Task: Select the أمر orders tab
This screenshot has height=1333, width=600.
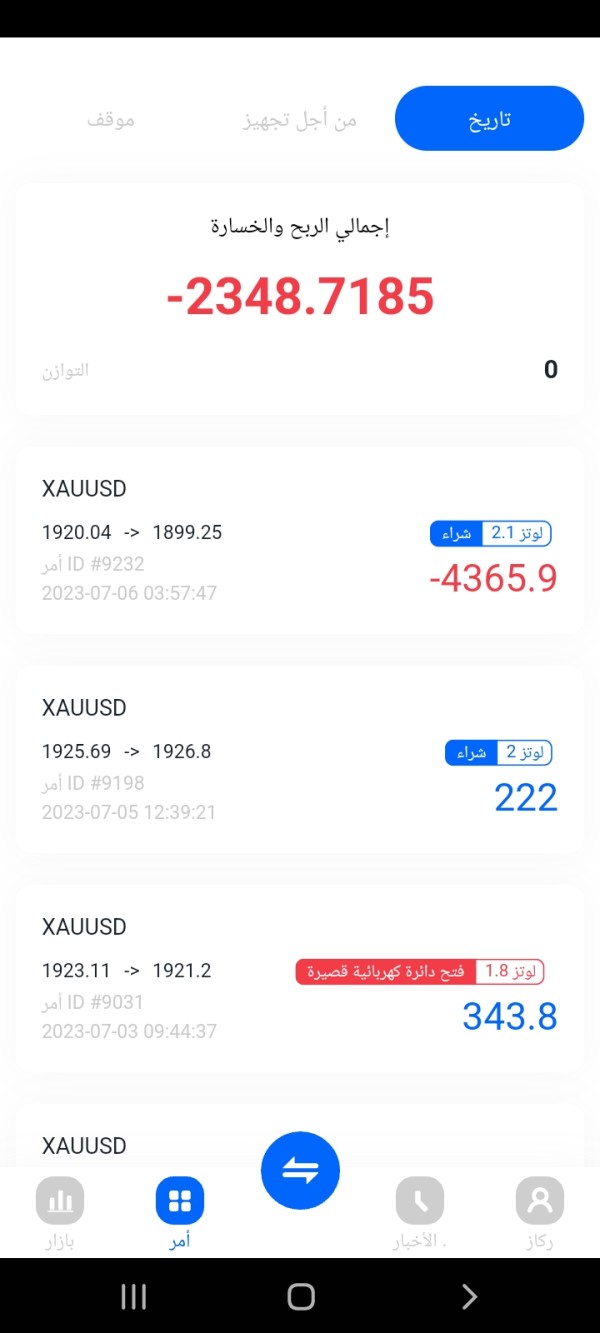Action: point(180,1213)
